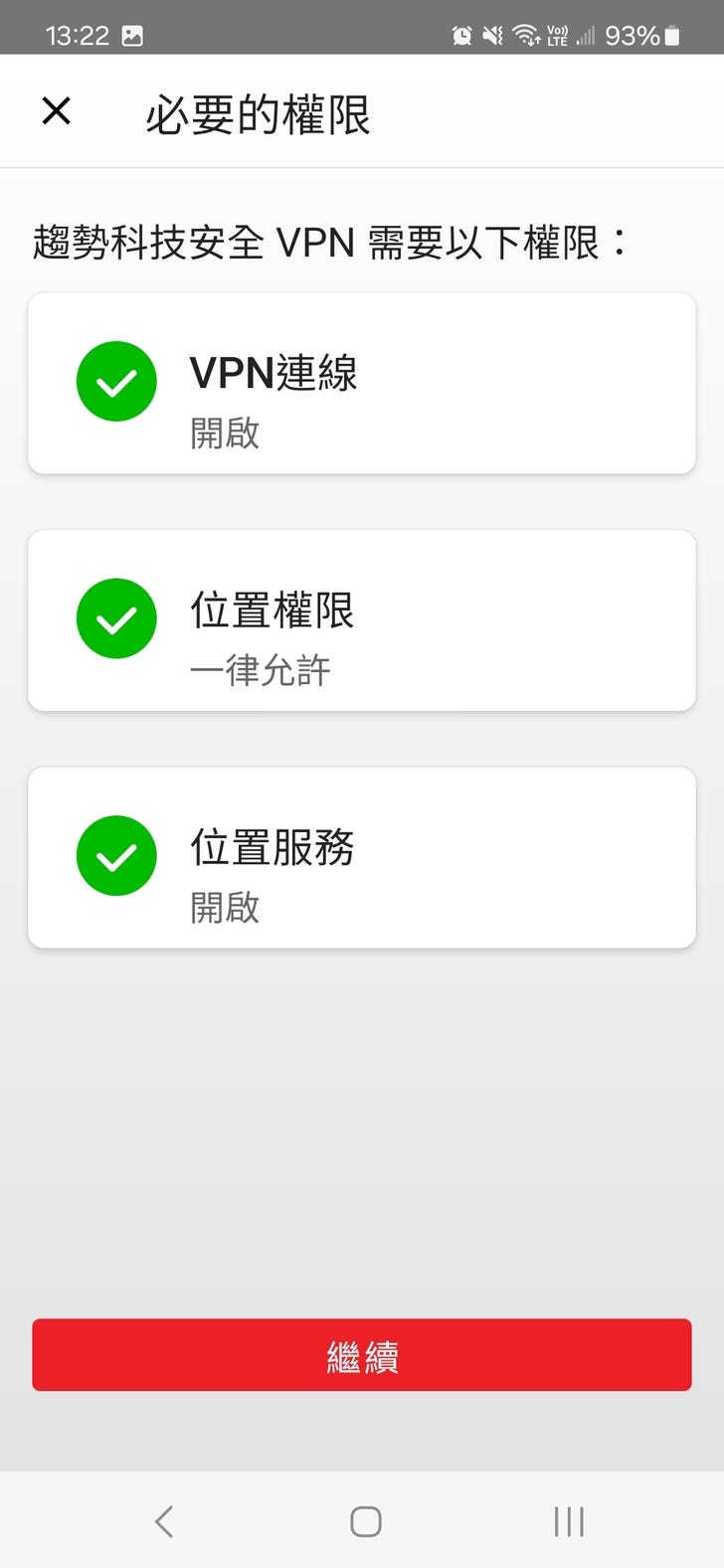Screen dimensions: 724x1568
Task: Open recent apps from navigation bar
Action: [569, 1521]
